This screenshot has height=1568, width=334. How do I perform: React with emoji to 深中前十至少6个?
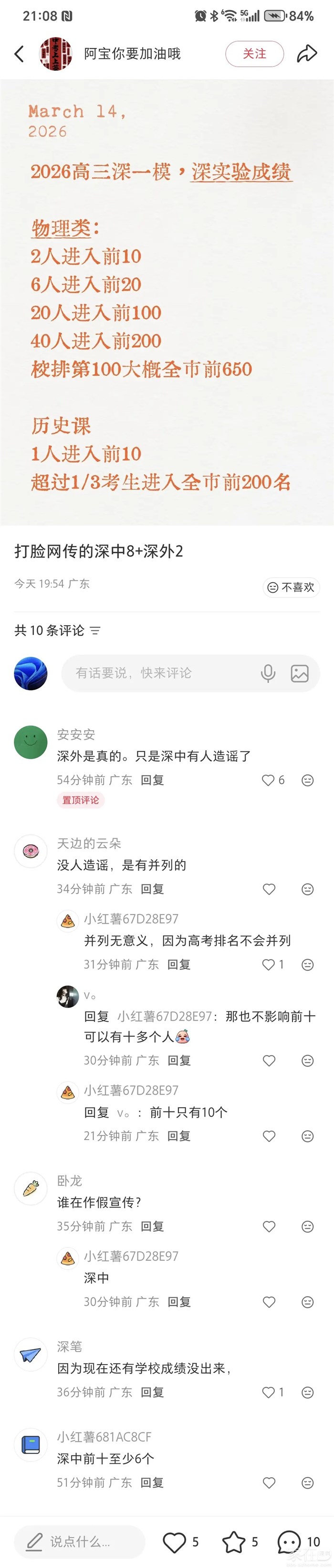(x=308, y=1483)
